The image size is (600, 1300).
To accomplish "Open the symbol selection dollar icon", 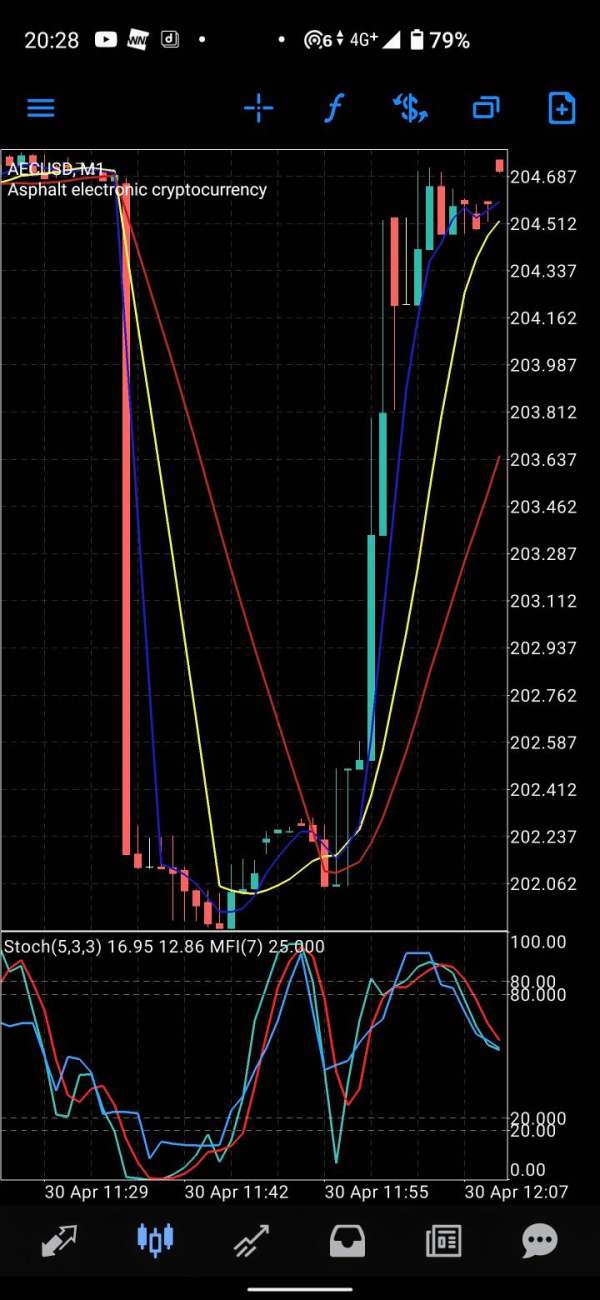I will point(410,108).
